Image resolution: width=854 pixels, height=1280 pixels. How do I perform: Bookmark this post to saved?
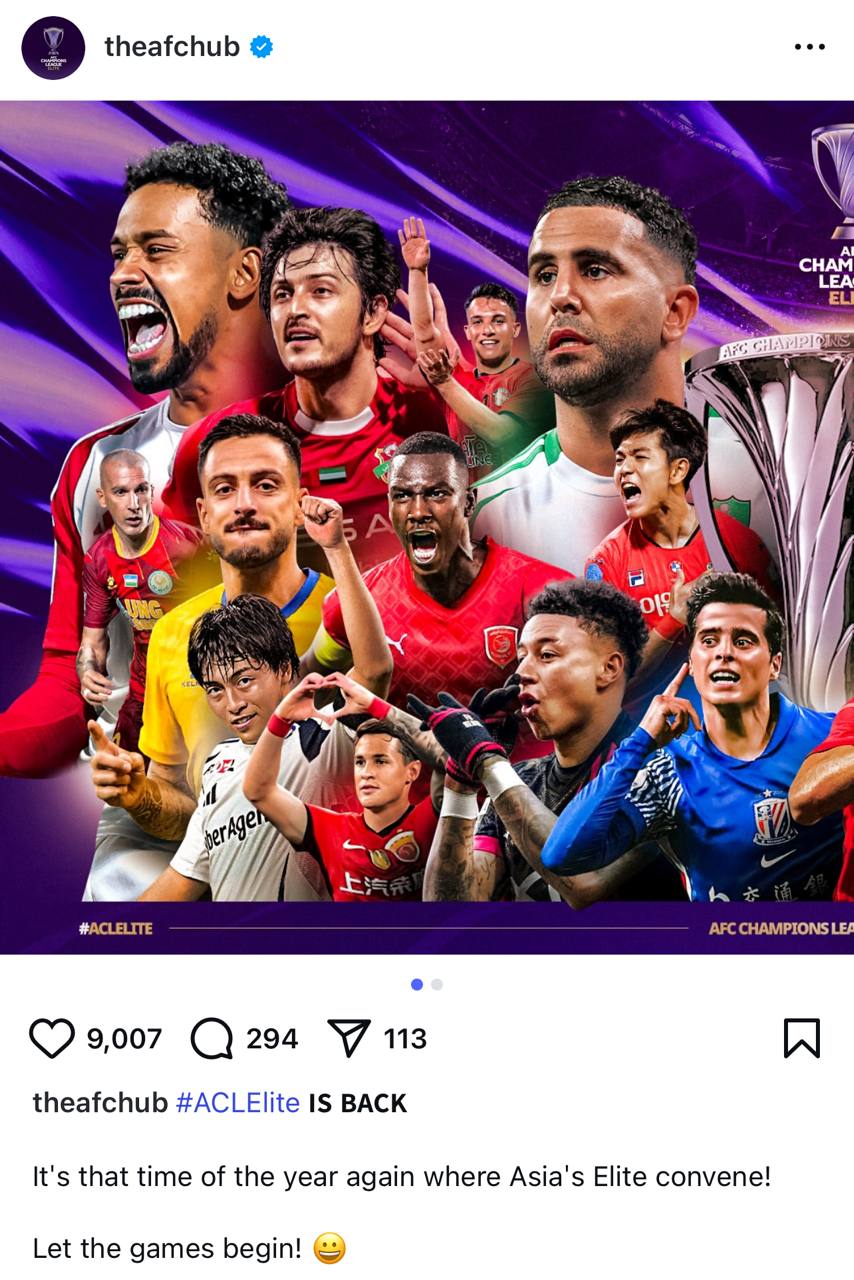801,1039
